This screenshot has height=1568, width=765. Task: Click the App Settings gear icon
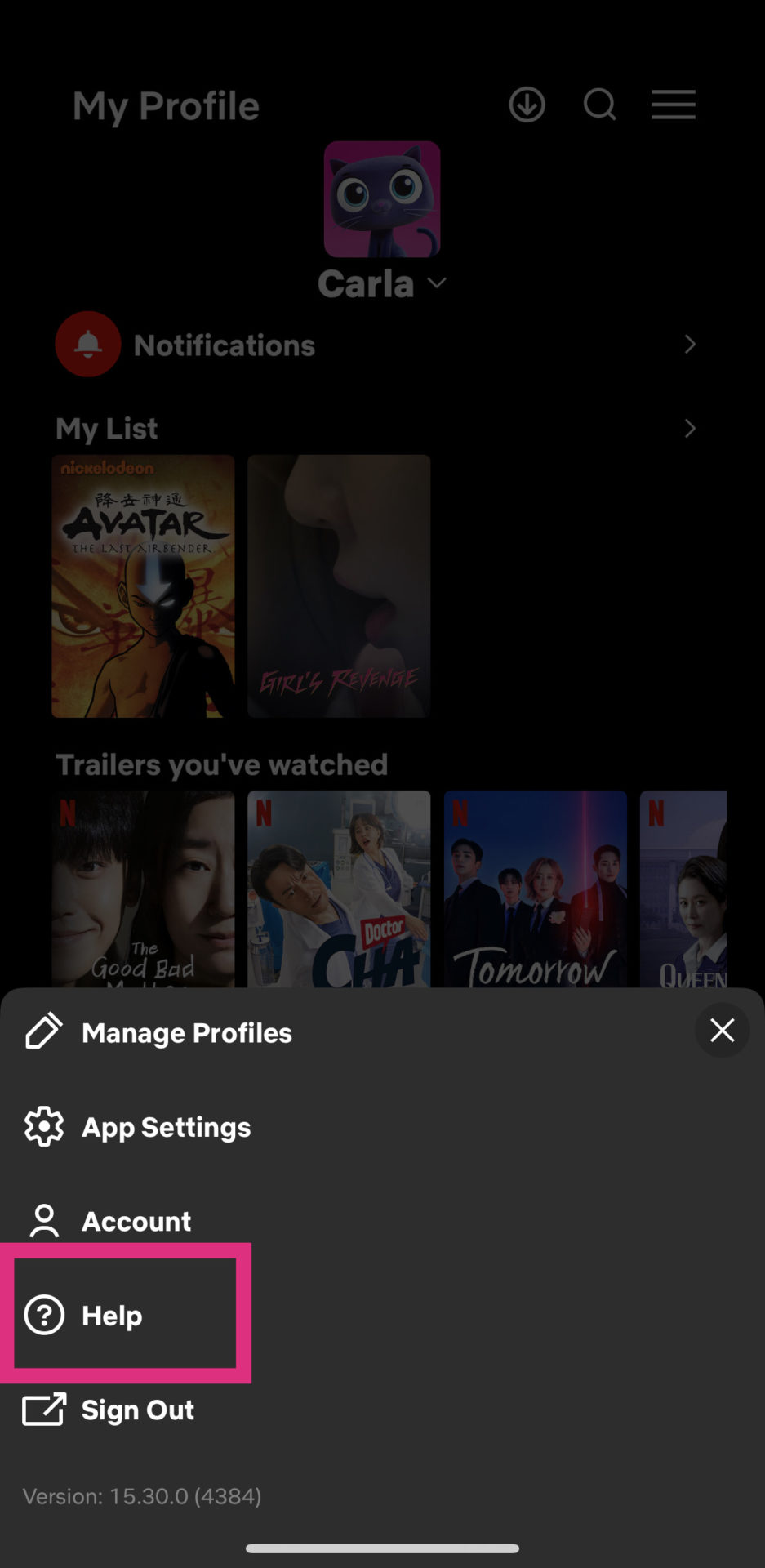point(44,1126)
